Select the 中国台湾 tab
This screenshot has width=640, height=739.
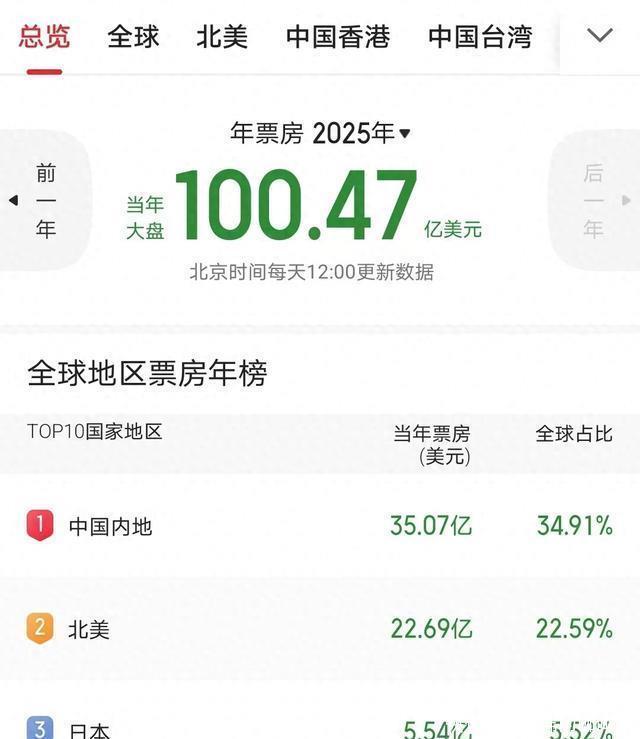(479, 38)
